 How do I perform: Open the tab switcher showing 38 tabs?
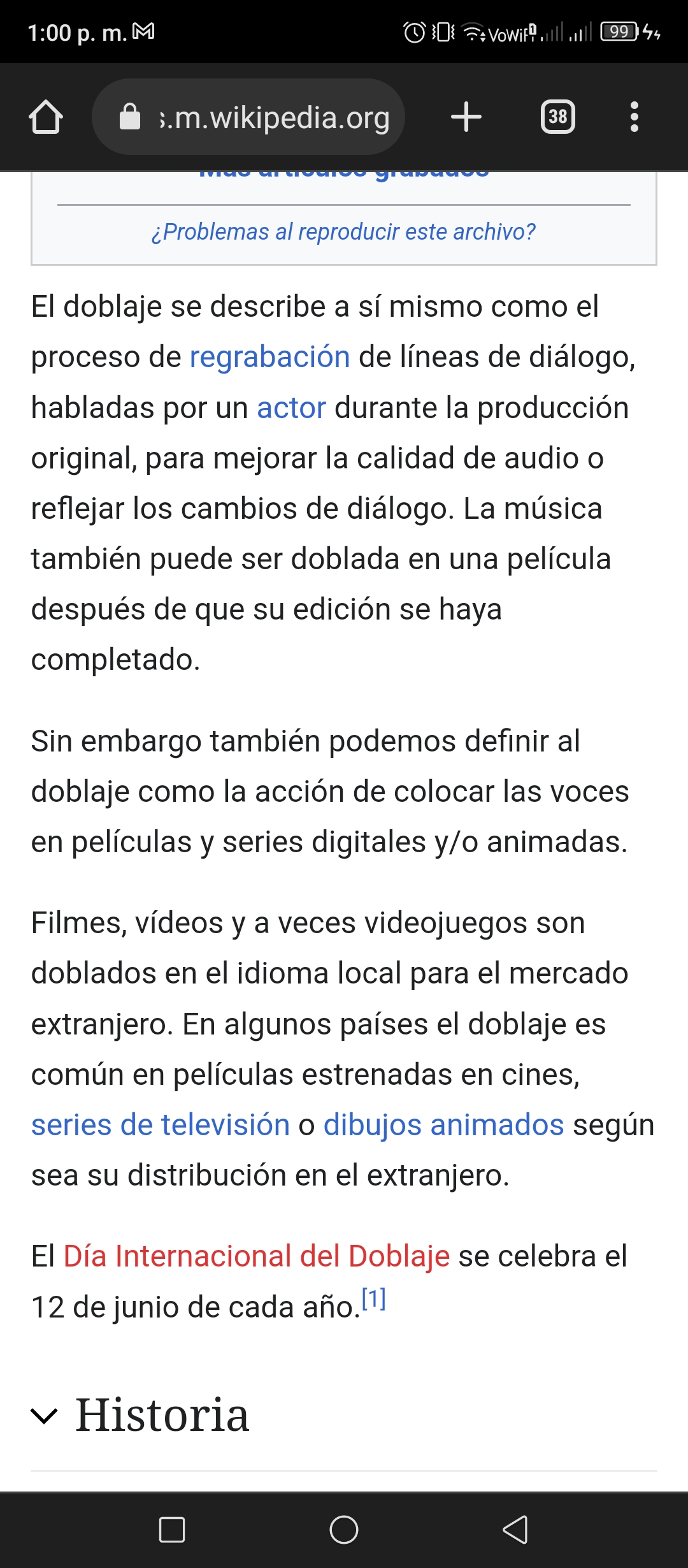(558, 117)
